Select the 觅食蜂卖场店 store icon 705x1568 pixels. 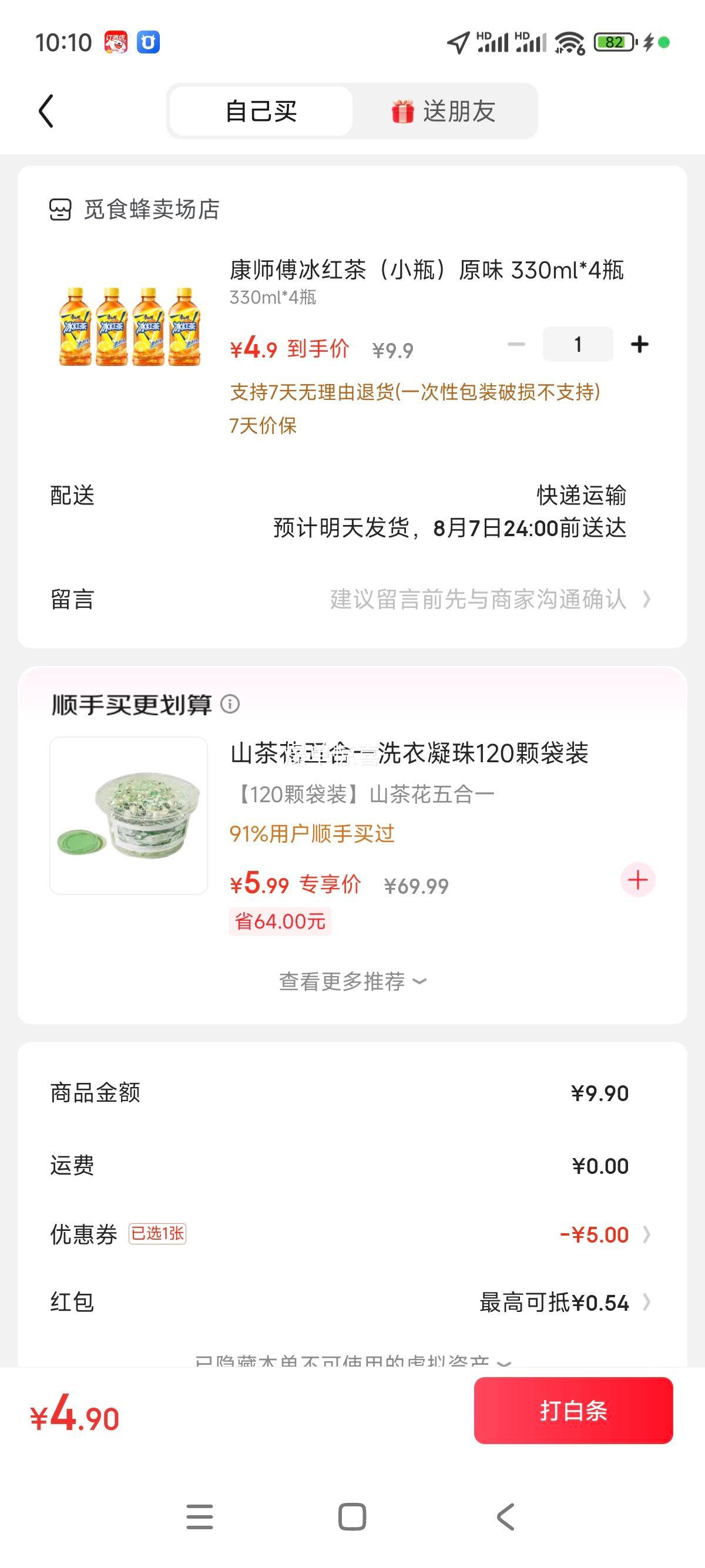[61, 210]
